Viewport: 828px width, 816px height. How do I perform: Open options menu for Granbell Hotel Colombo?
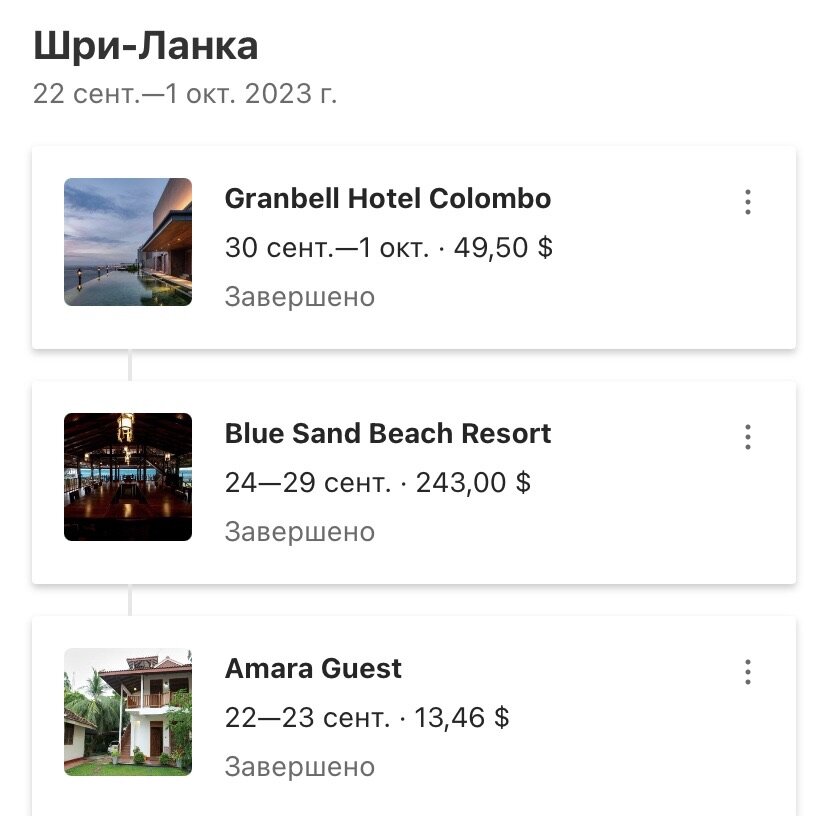point(747,202)
